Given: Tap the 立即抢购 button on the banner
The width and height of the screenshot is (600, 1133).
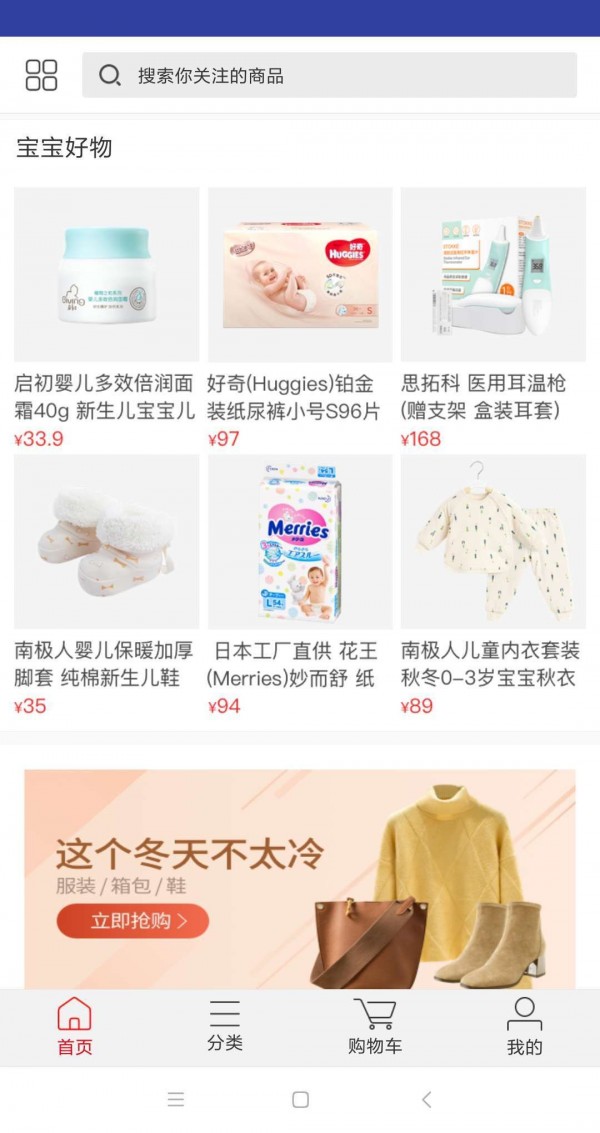Looking at the screenshot, I should point(132,921).
